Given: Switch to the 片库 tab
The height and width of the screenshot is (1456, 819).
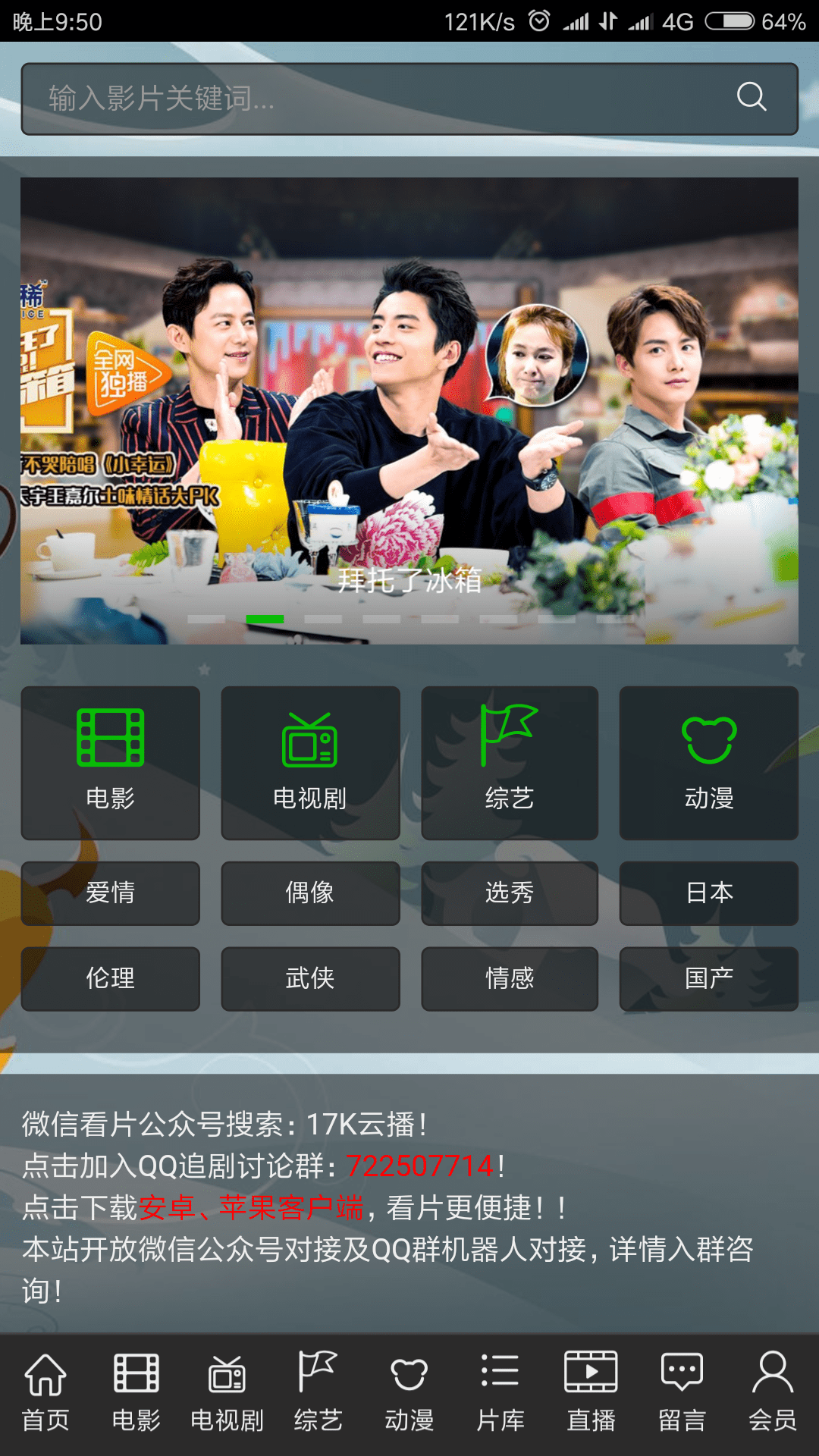Looking at the screenshot, I should point(500,1392).
